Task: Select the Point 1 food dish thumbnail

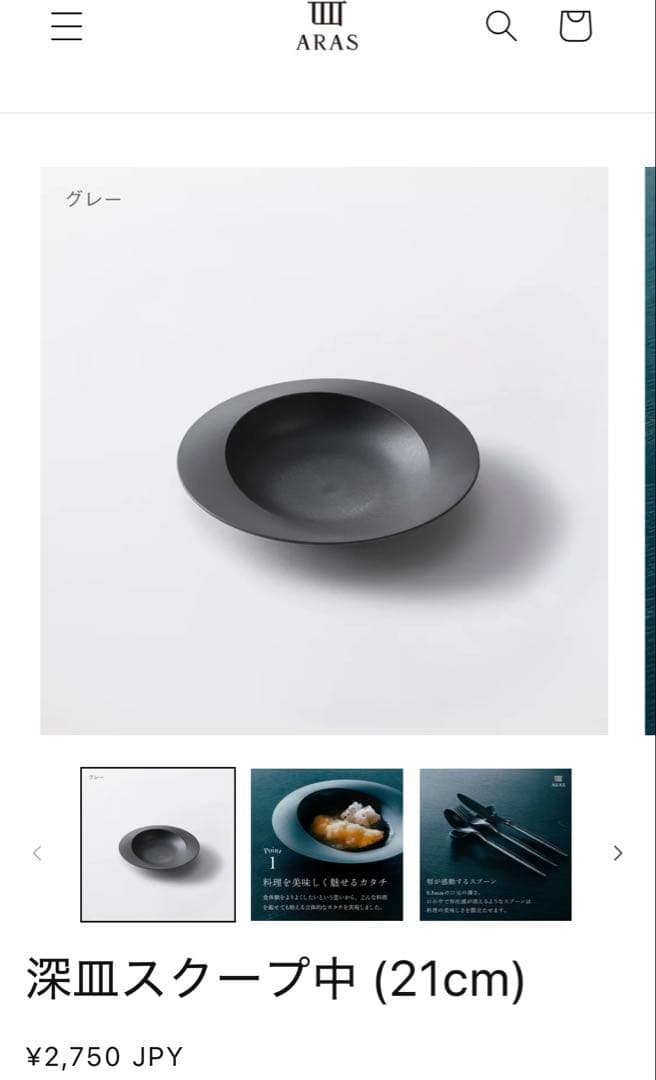Action: click(327, 844)
